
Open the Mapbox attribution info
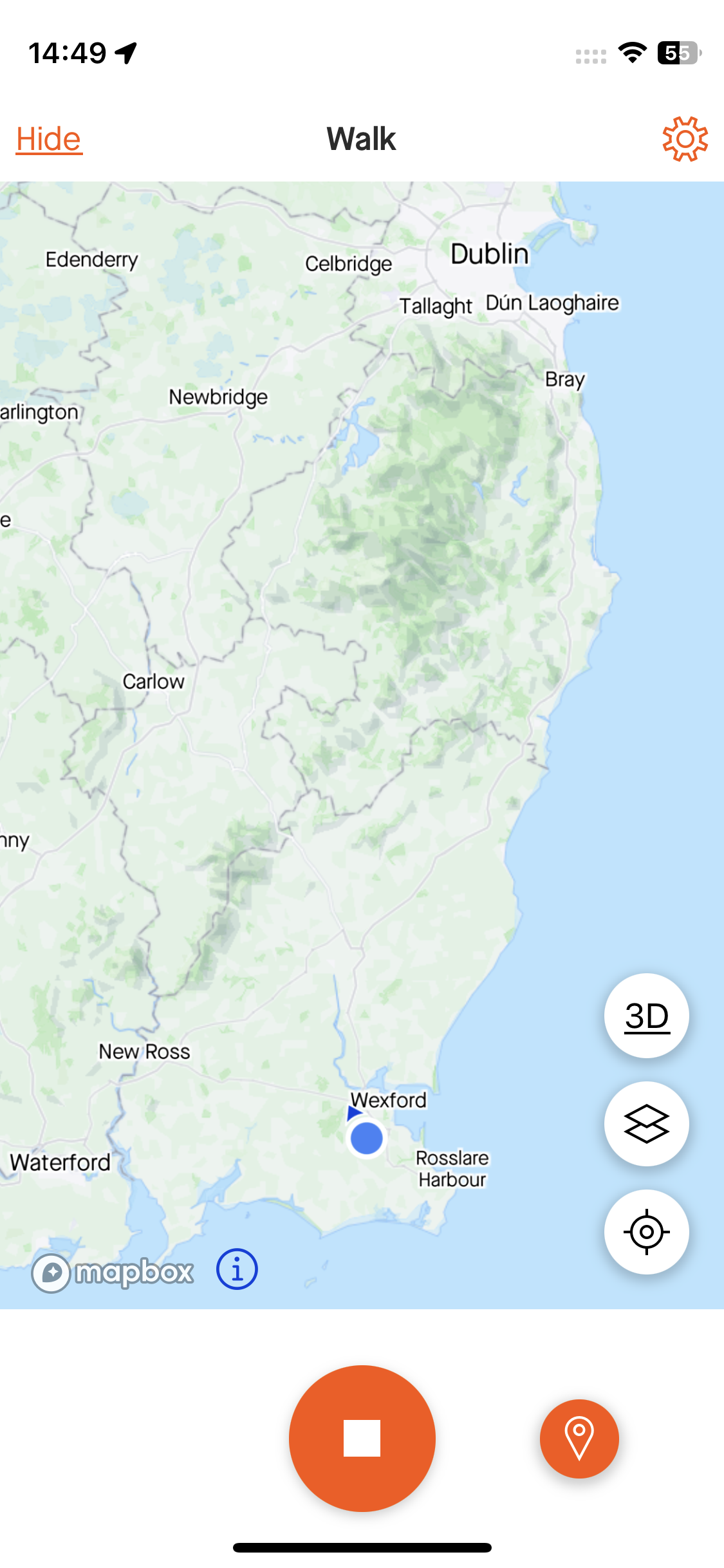pyautogui.click(x=237, y=1269)
